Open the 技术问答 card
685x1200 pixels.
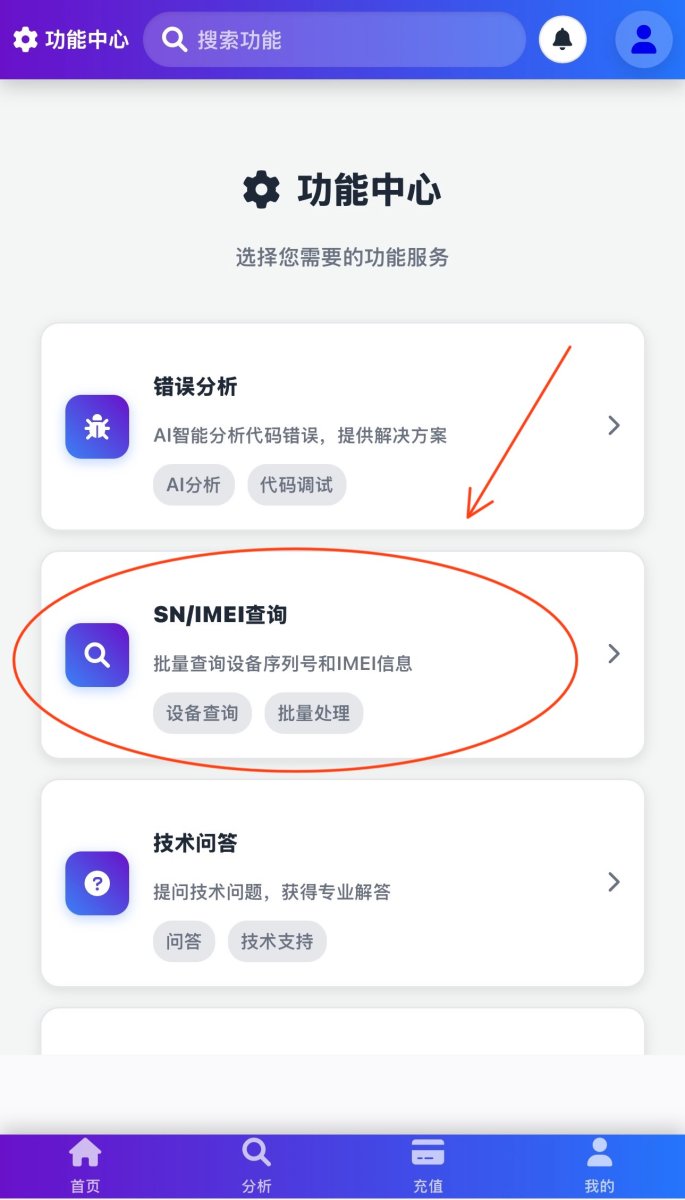click(x=342, y=882)
